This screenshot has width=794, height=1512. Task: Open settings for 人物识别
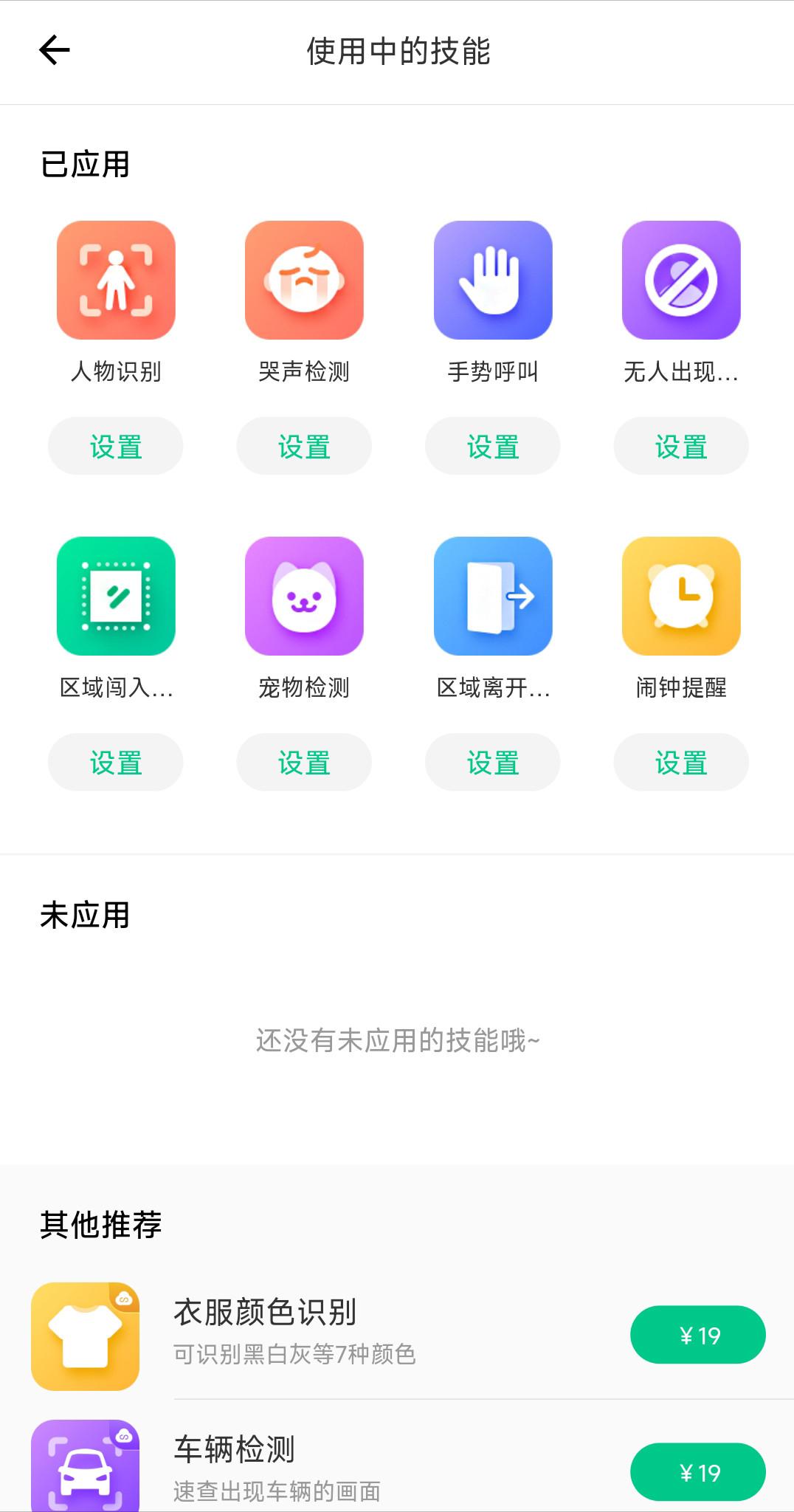tap(115, 445)
